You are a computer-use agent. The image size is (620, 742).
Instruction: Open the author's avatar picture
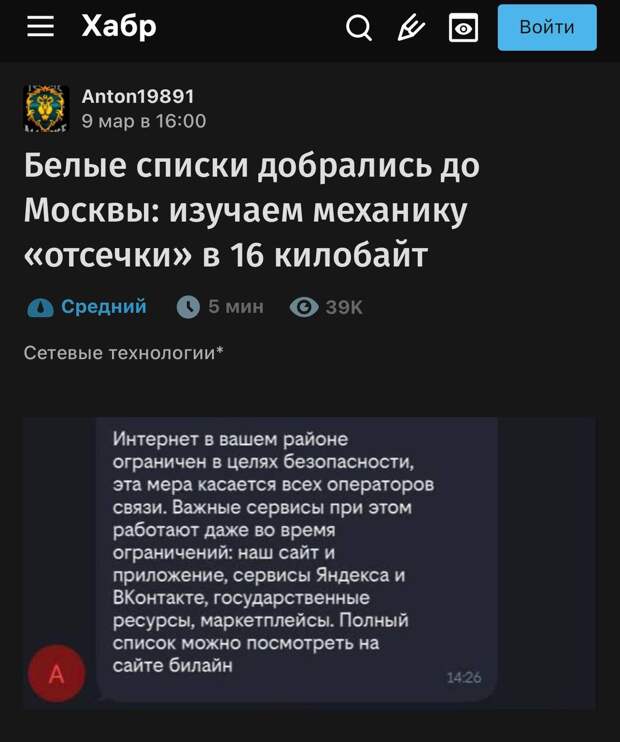pos(46,108)
